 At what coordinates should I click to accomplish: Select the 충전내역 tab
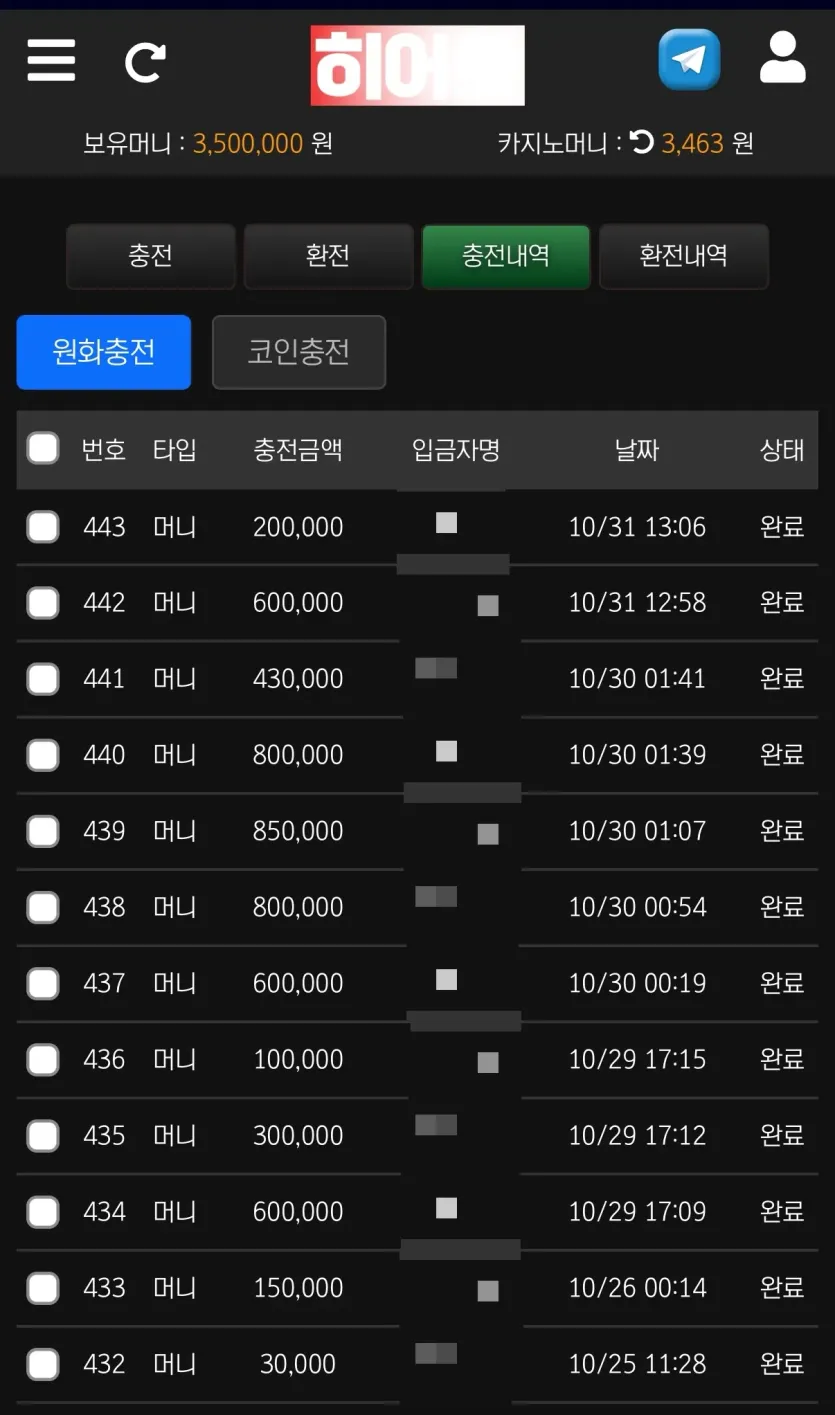tap(506, 256)
